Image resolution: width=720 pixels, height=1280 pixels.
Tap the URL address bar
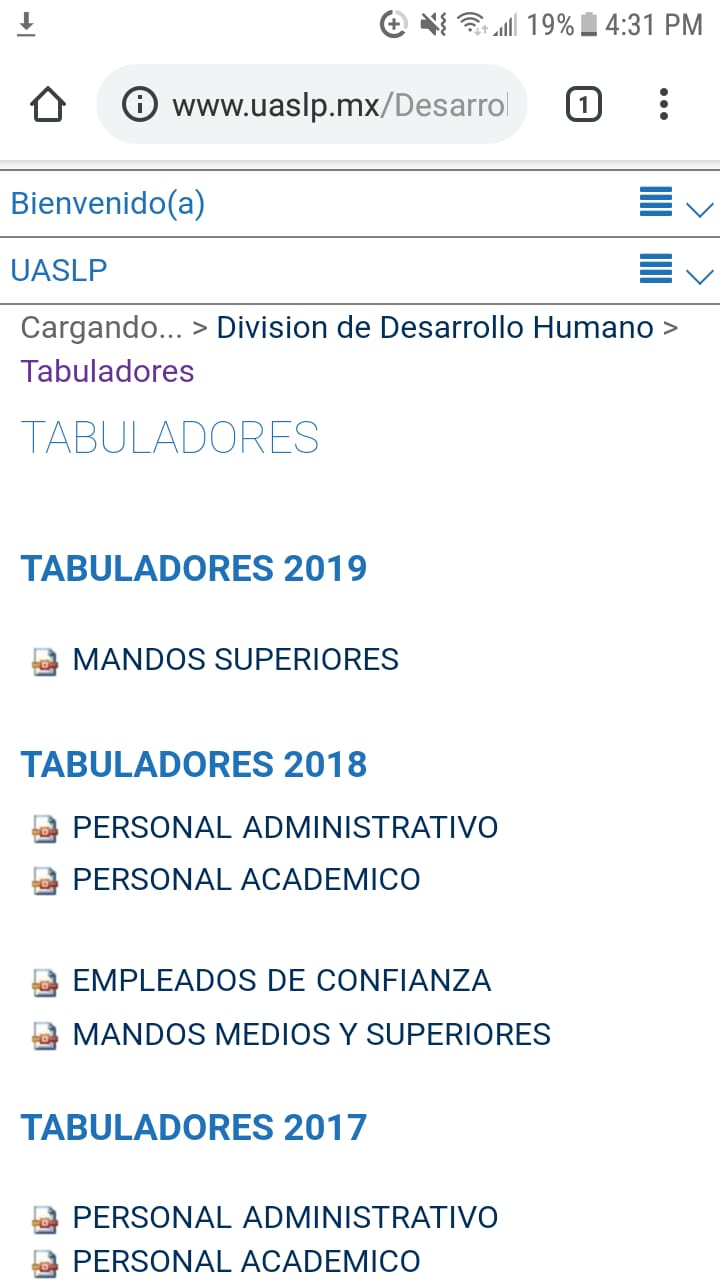point(311,104)
